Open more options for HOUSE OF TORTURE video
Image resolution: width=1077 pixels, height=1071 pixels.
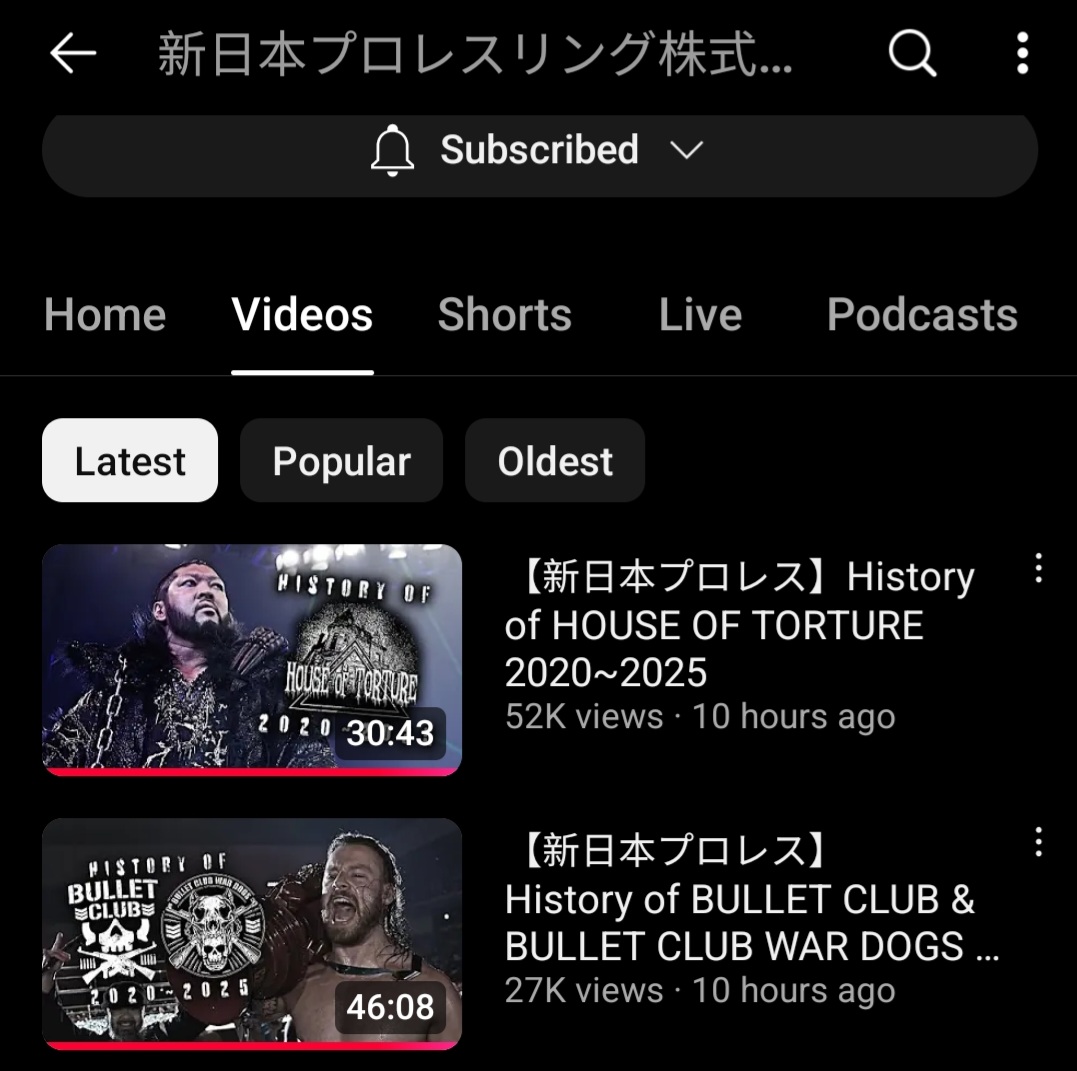pos(1039,568)
